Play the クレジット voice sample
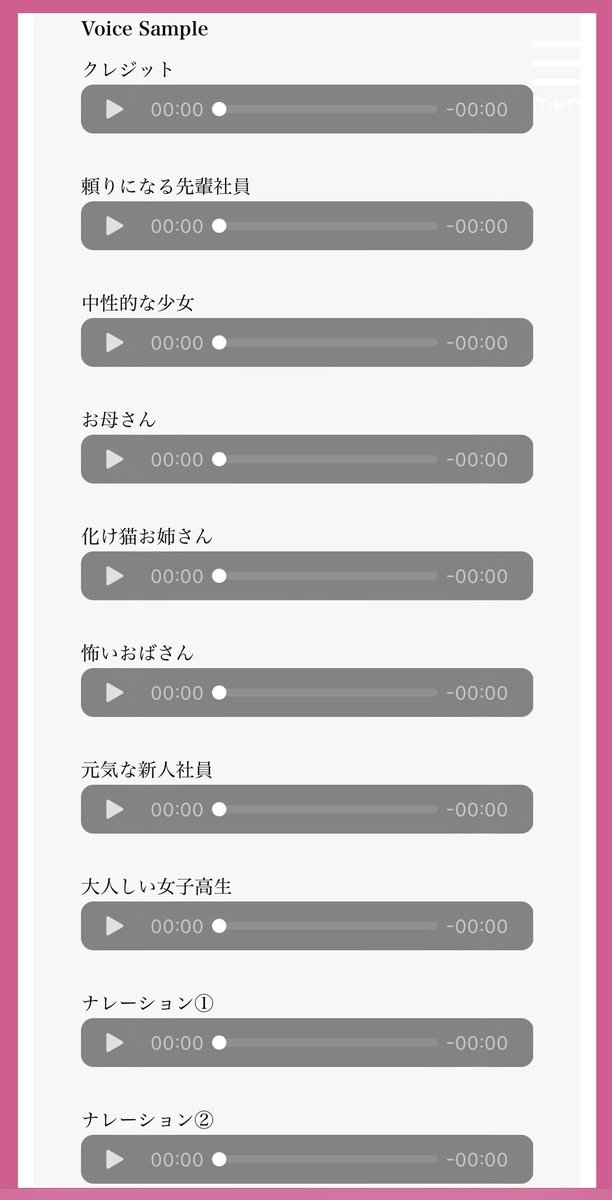612x1200 pixels. [115, 109]
